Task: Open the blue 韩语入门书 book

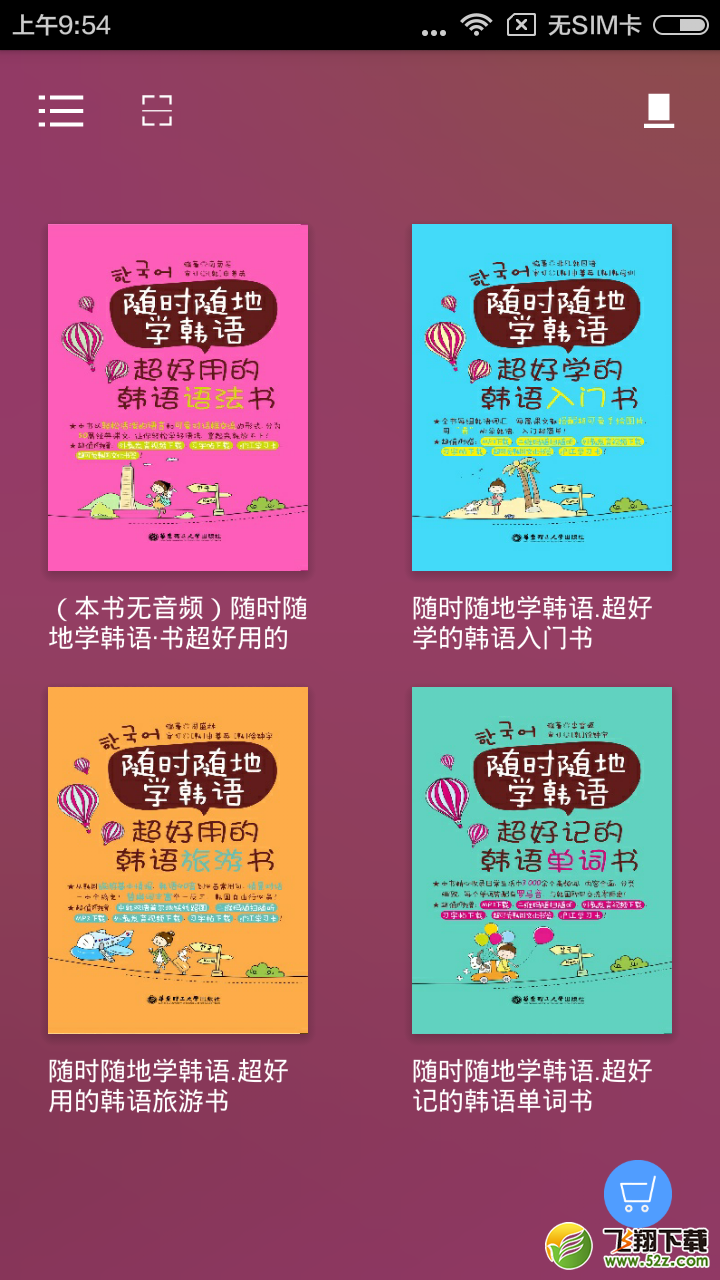Action: click(x=542, y=397)
